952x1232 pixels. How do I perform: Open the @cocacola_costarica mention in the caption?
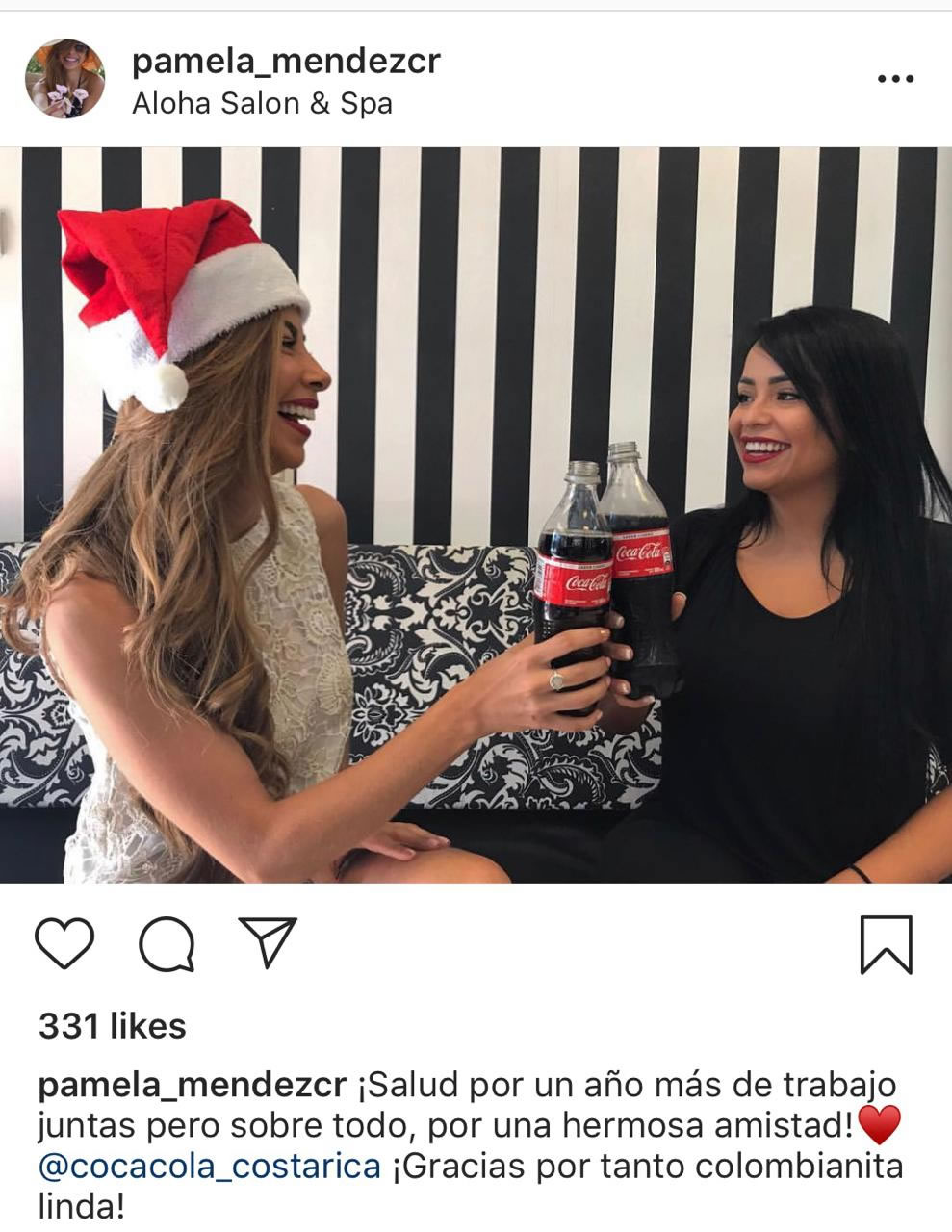pyautogui.click(x=209, y=1167)
